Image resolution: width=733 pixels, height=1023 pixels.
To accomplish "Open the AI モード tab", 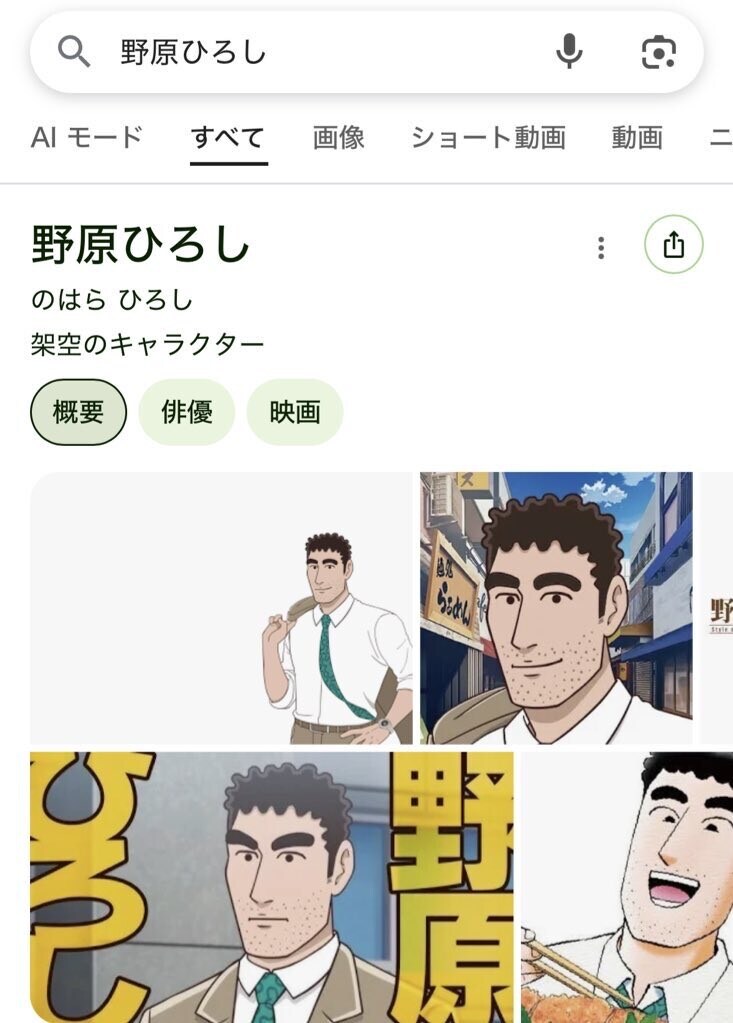I will coord(88,139).
